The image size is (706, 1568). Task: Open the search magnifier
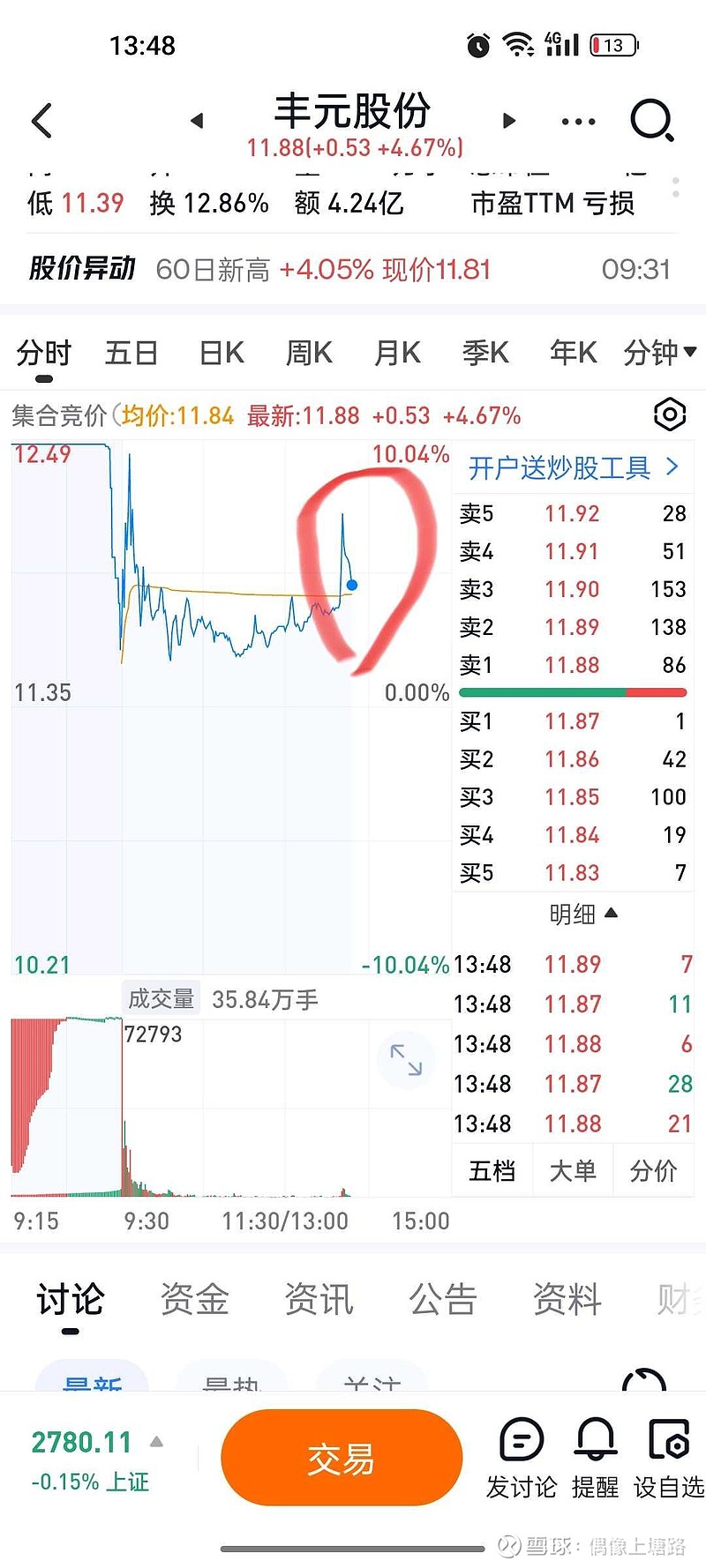(652, 121)
